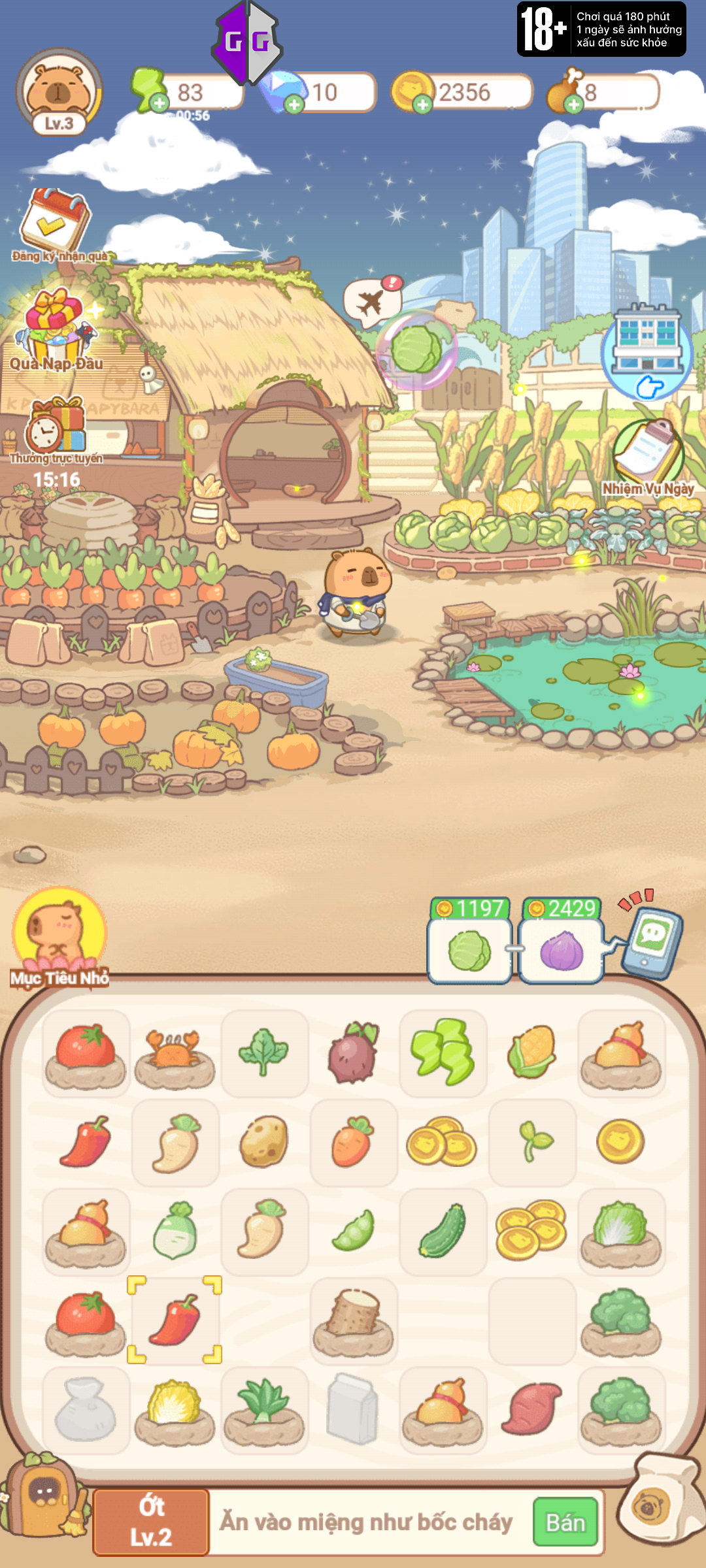Viewport: 706px width, 1568px height.
Task: Add more energy with the green plus
Action: point(159,103)
